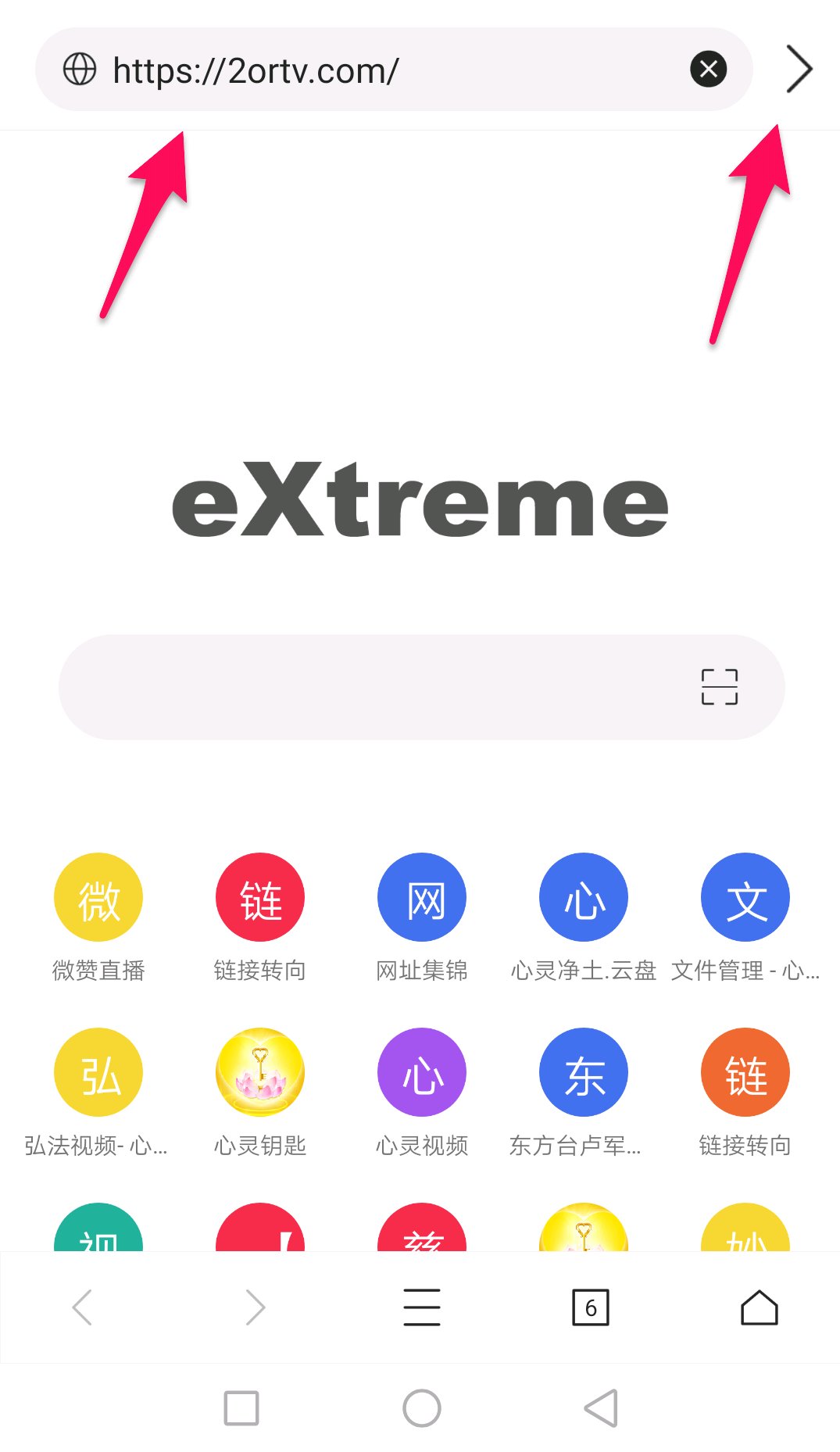Open the 弘法视频 shortcut
Image resolution: width=840 pixels, height=1452 pixels.
[x=98, y=1072]
